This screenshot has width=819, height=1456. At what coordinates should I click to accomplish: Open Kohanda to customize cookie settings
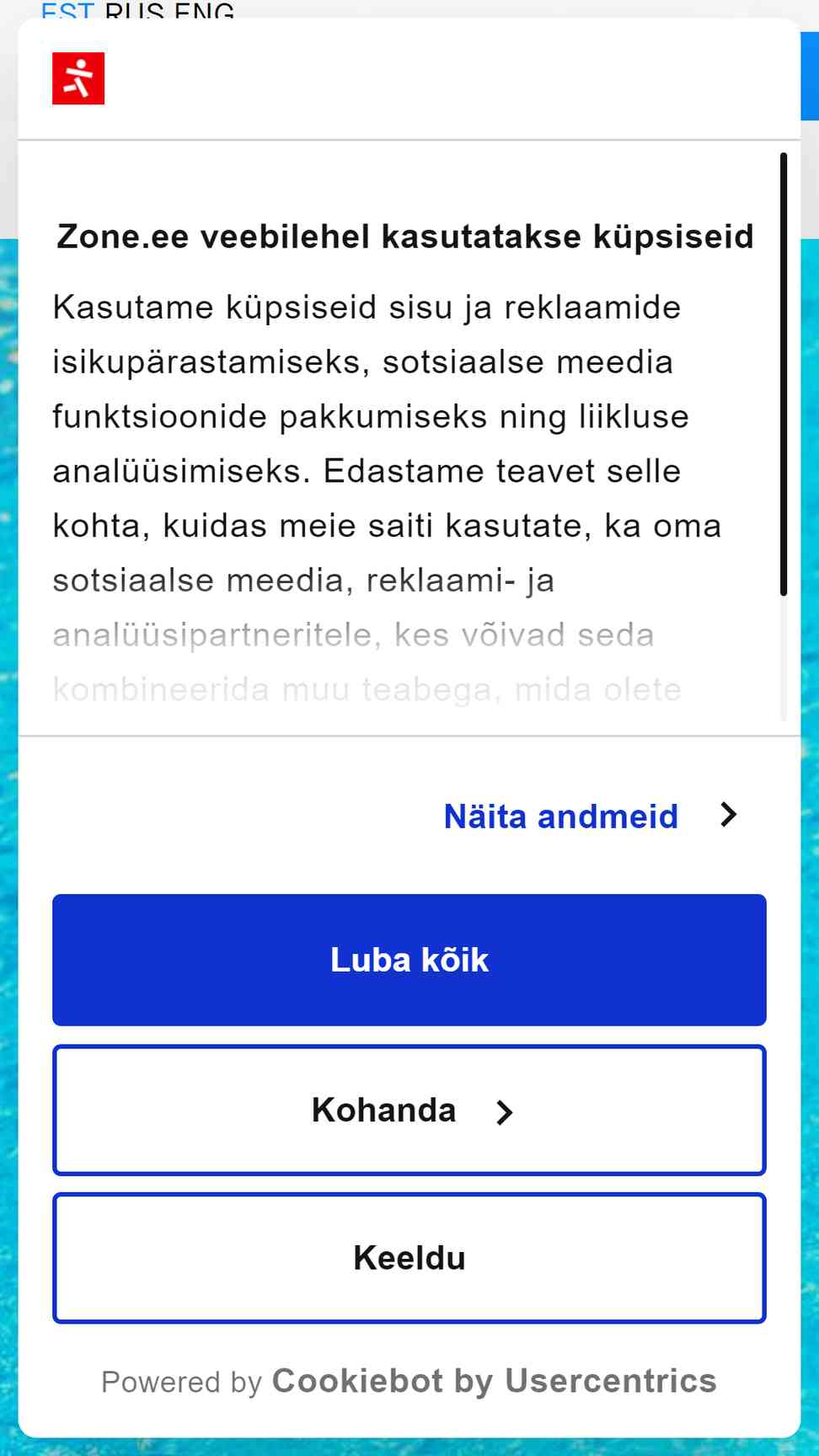(409, 1110)
